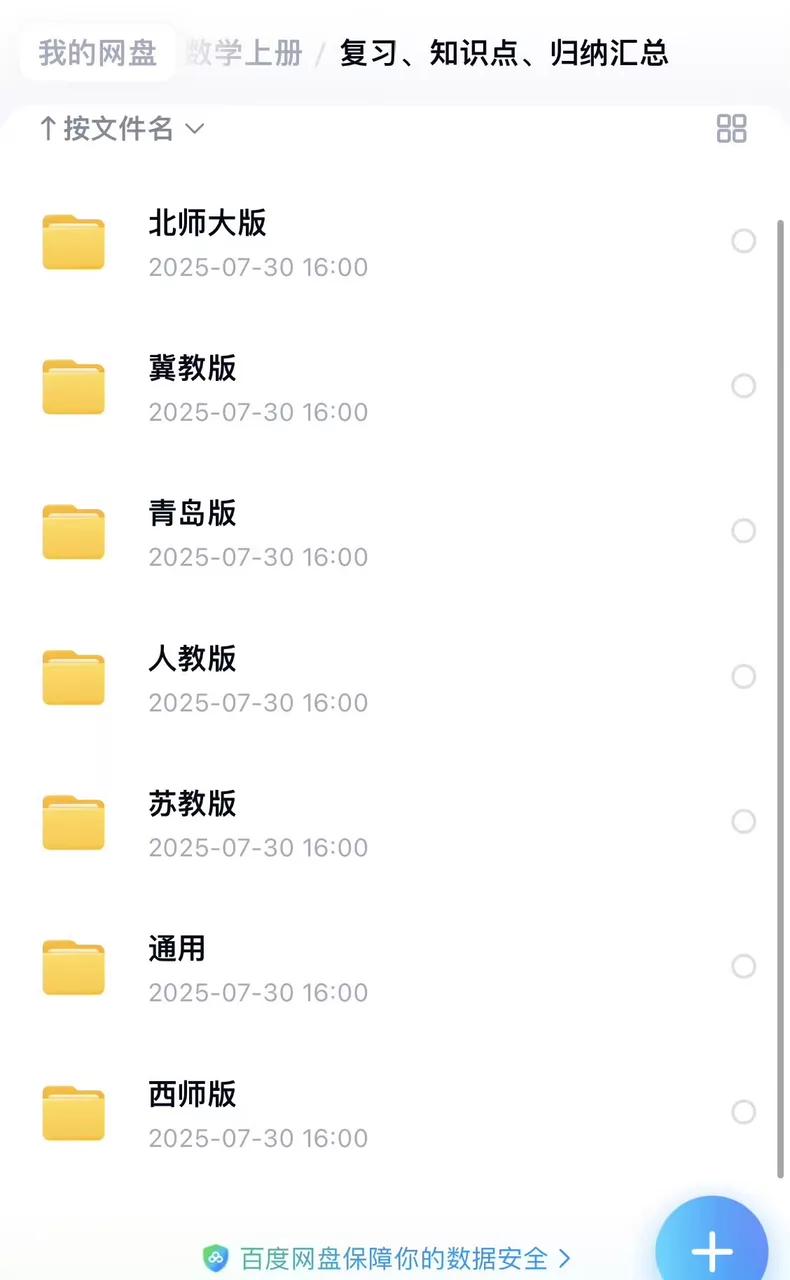The height and width of the screenshot is (1280, 790).
Task: Open the 人教版 folder
Action: pyautogui.click(x=193, y=658)
